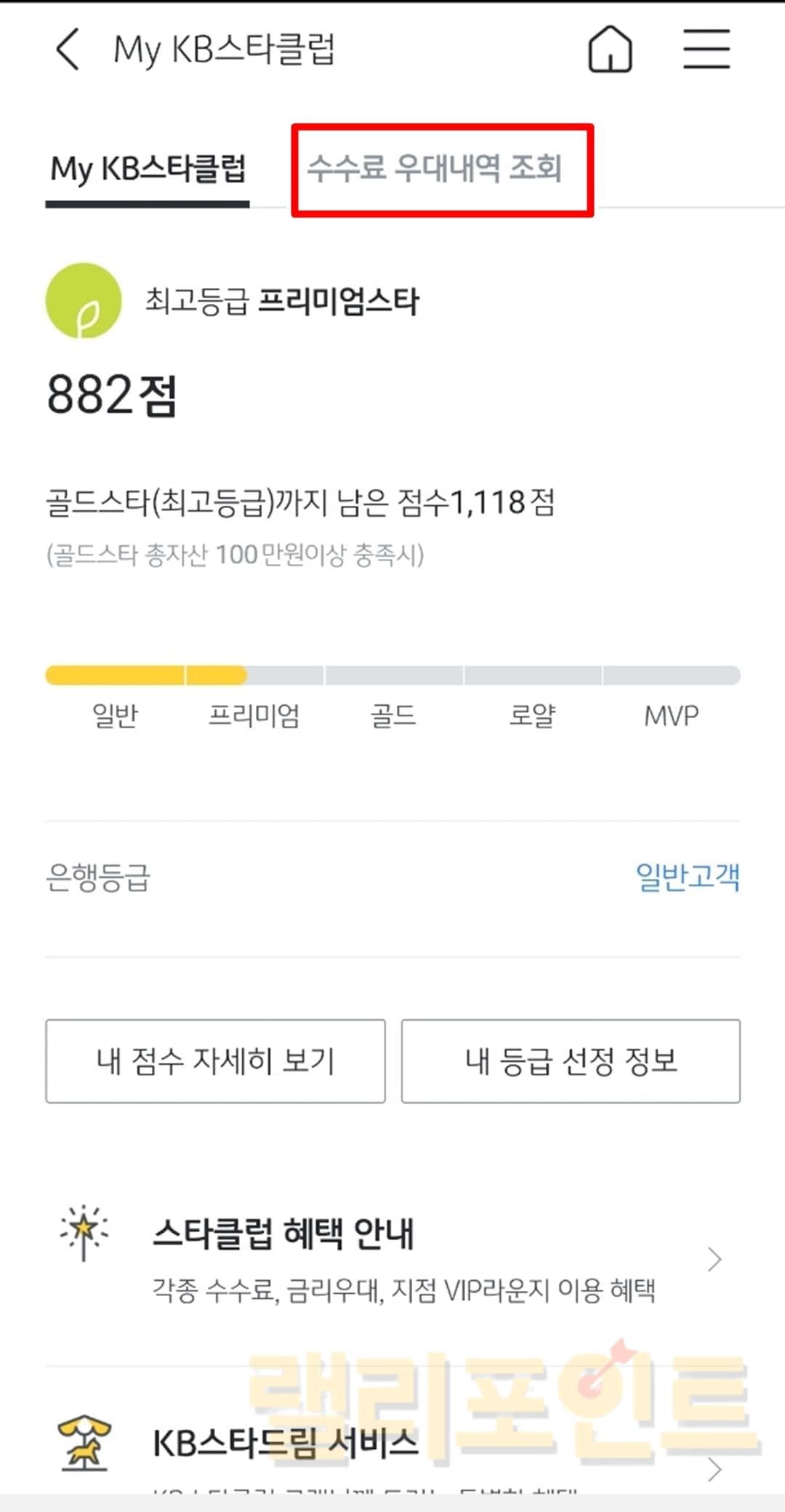Open the 스타클럽 혜택 안내 row
The width and height of the screenshot is (785, 1512).
click(x=392, y=1259)
